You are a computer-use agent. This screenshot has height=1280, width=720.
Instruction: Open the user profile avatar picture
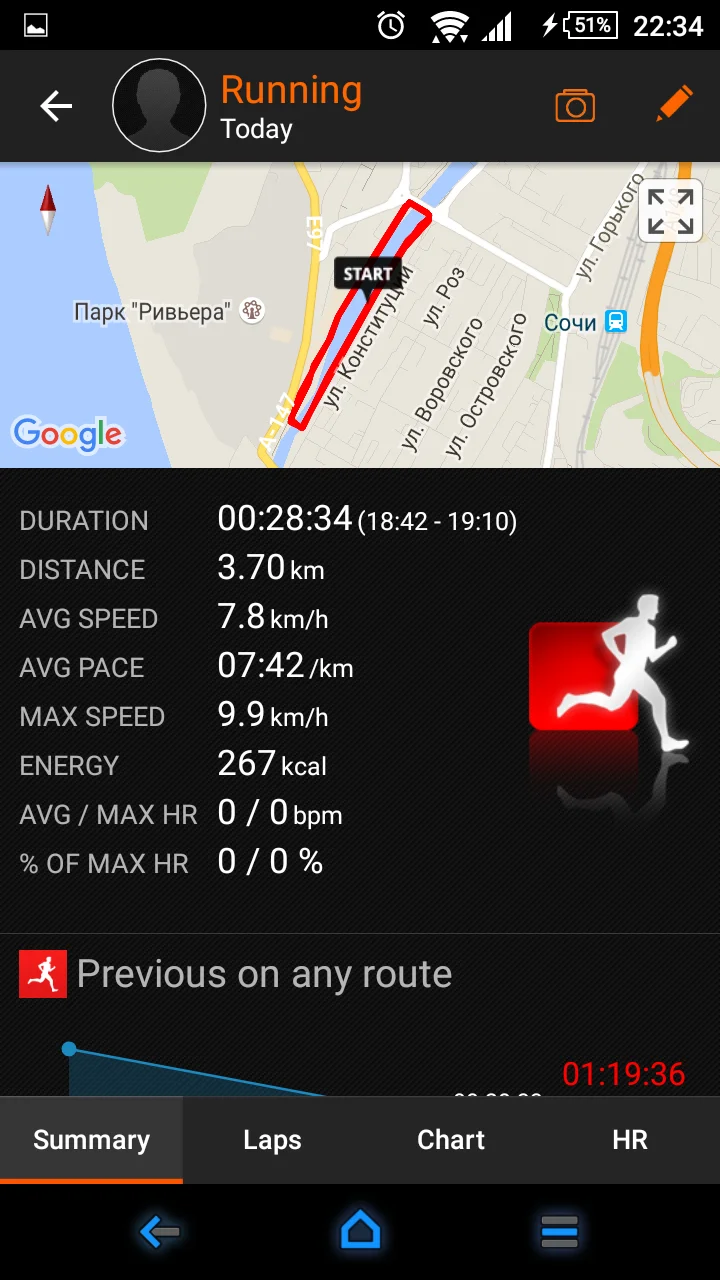pos(159,105)
